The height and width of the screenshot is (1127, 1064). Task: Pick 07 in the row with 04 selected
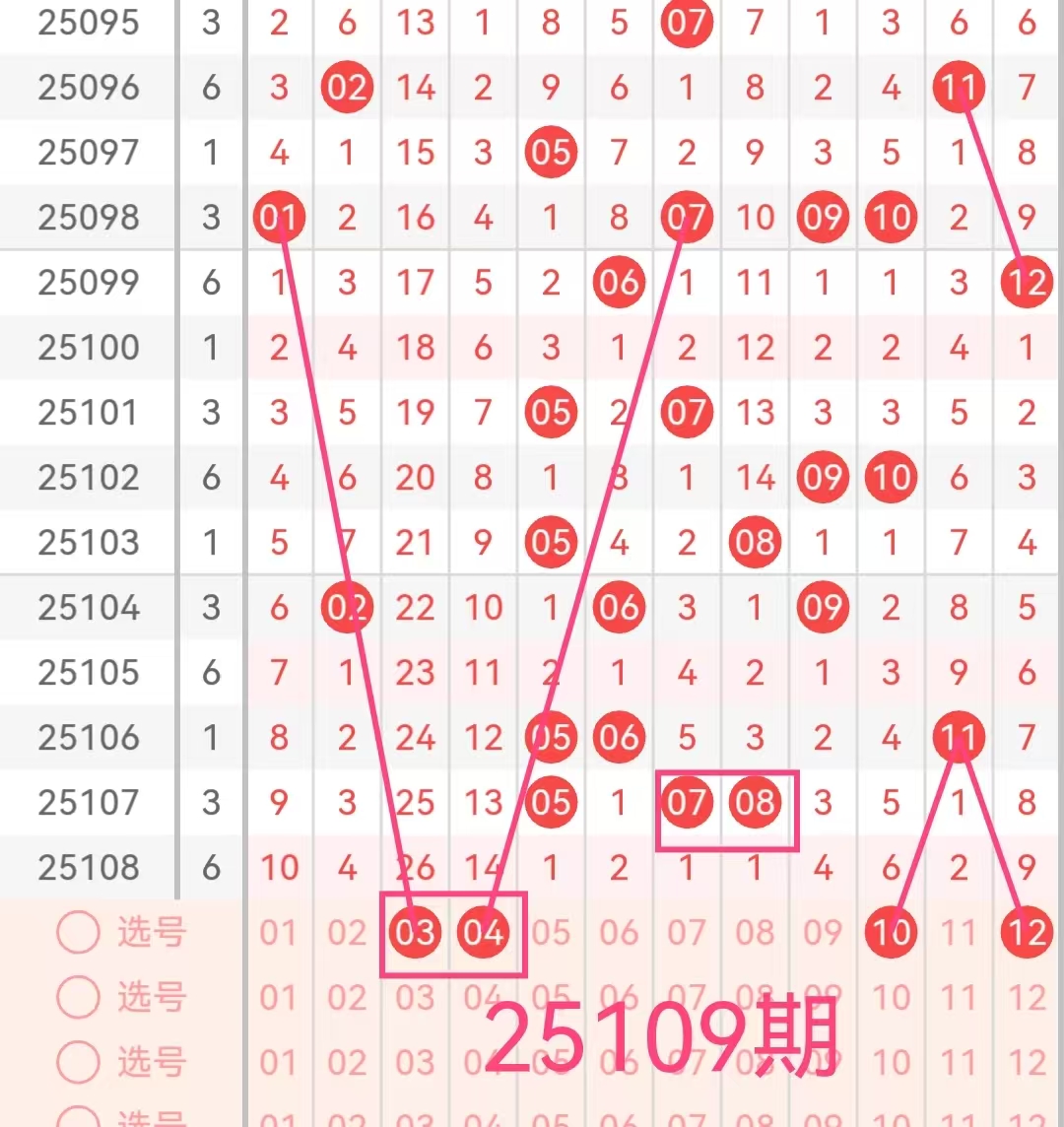pos(687,932)
